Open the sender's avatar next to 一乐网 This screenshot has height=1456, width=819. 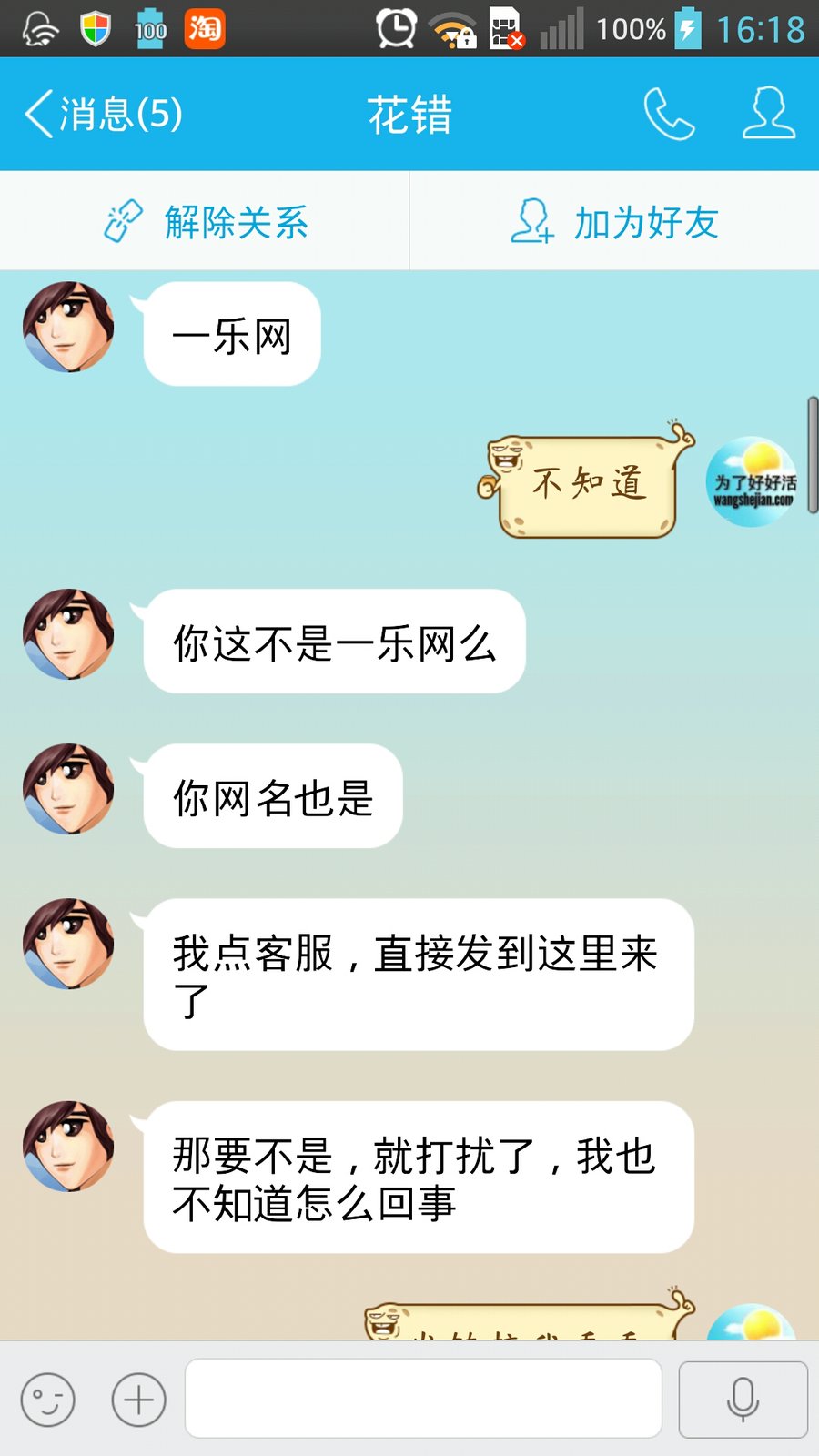coord(68,328)
